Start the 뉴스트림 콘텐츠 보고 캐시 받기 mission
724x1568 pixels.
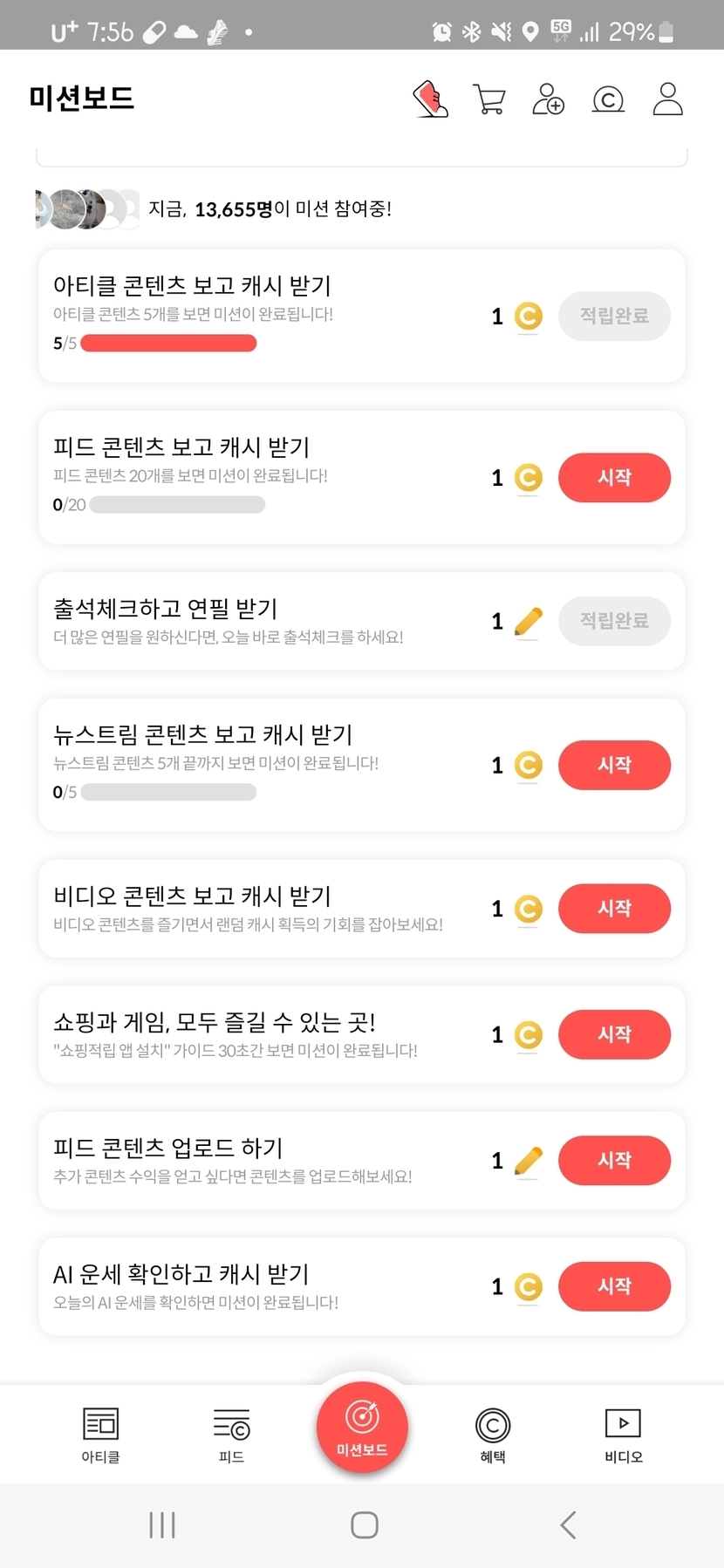[x=614, y=765]
